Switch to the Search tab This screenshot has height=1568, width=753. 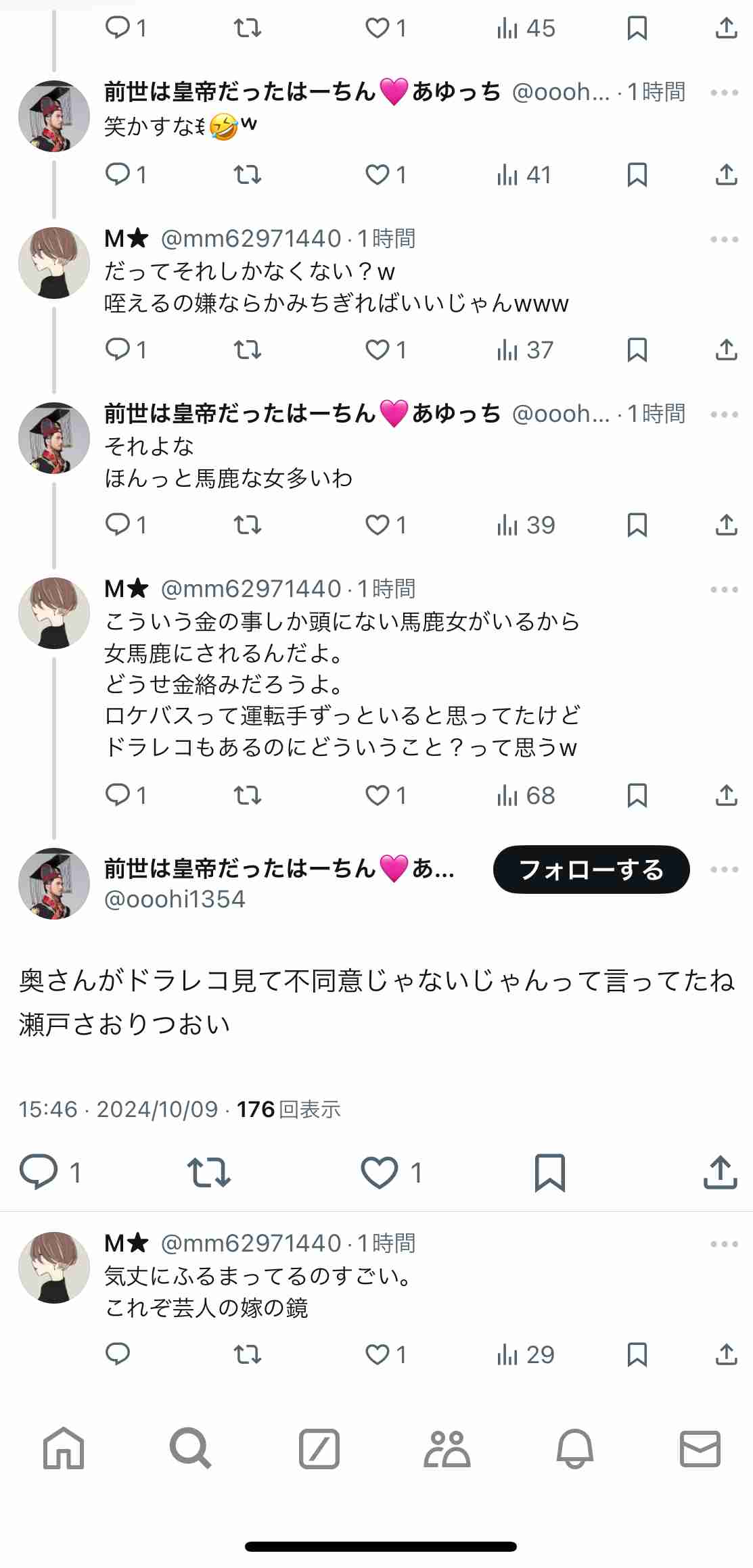coord(191,1448)
